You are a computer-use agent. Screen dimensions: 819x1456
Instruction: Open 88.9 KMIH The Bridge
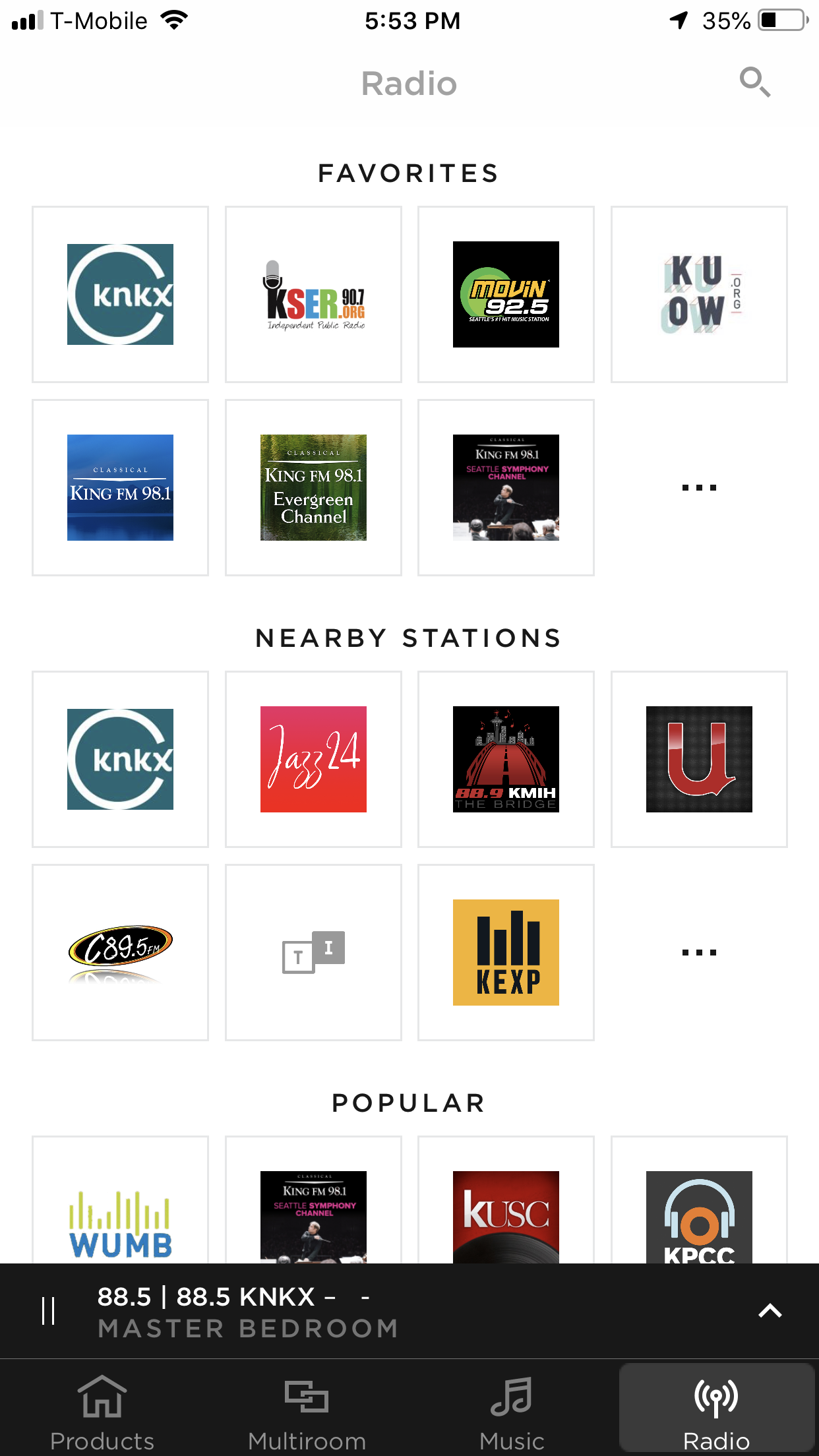506,759
